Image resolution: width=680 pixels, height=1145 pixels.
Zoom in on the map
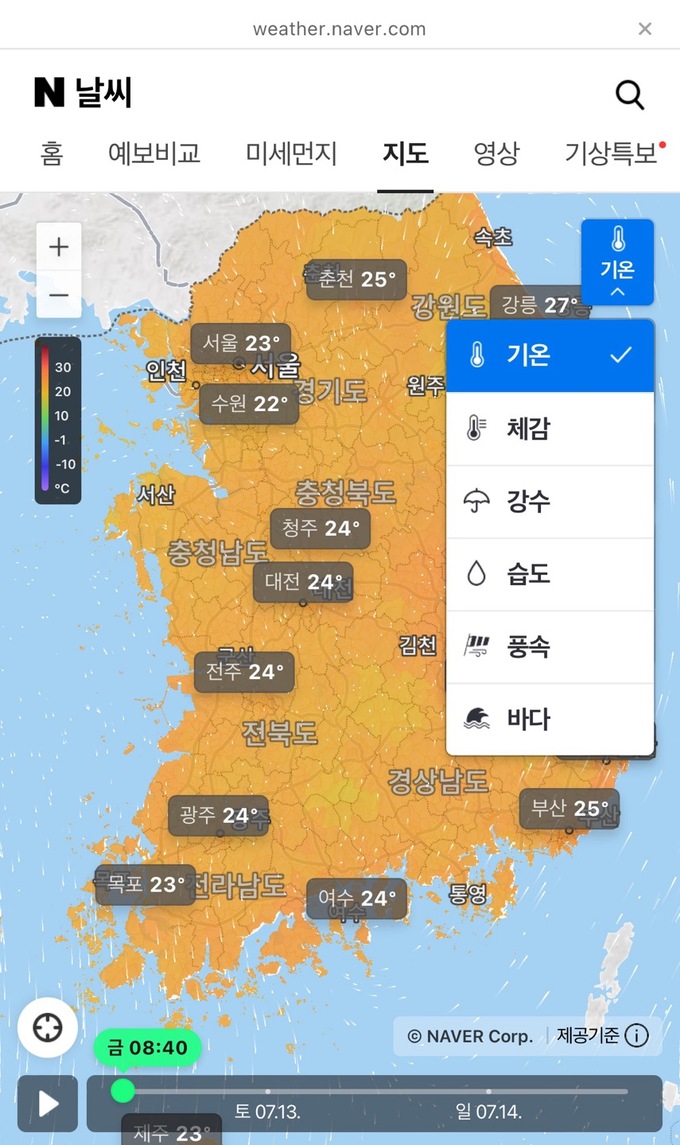point(59,246)
